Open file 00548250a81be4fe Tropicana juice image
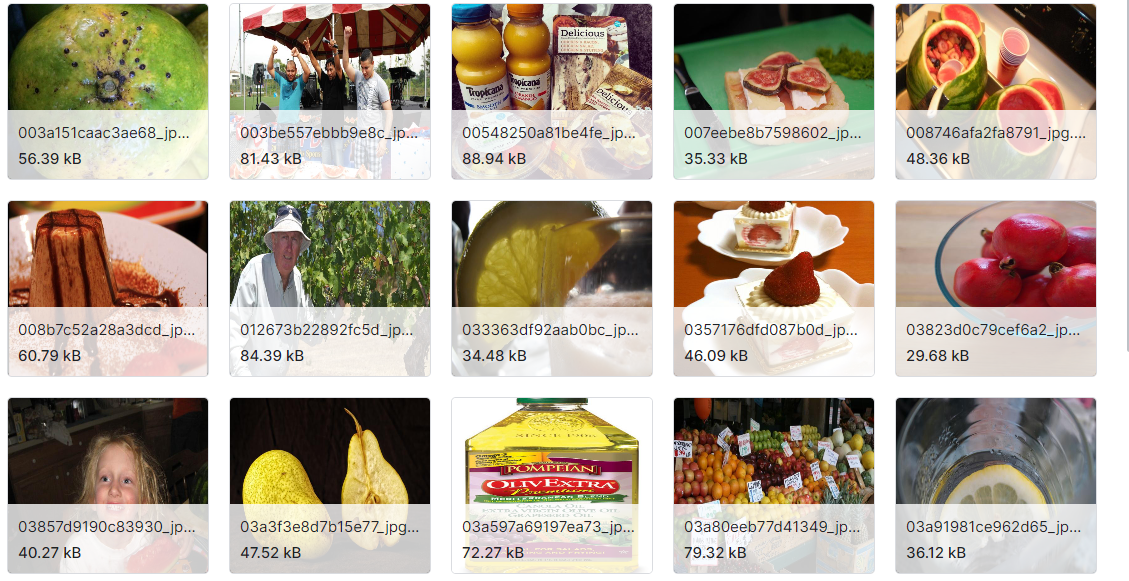 (x=552, y=58)
